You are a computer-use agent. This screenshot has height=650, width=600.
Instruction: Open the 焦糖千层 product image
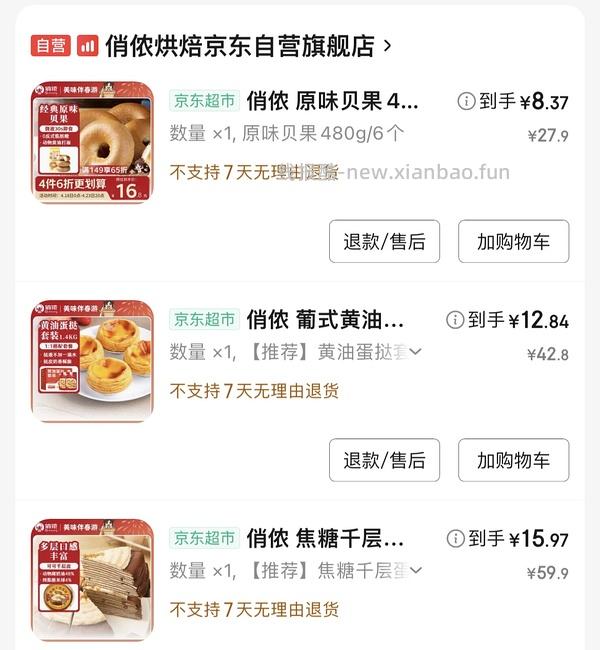coord(93,580)
